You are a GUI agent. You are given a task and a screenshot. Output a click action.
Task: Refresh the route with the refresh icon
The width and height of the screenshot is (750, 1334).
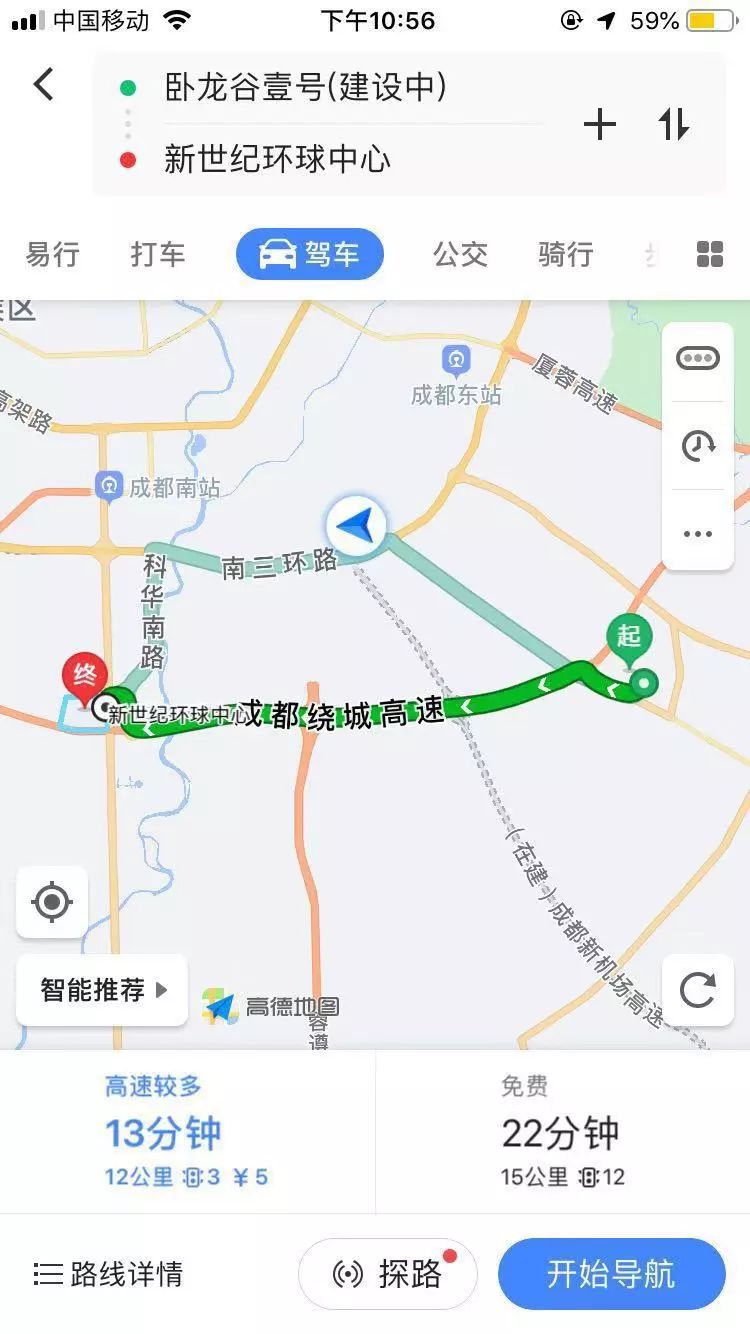pos(697,991)
